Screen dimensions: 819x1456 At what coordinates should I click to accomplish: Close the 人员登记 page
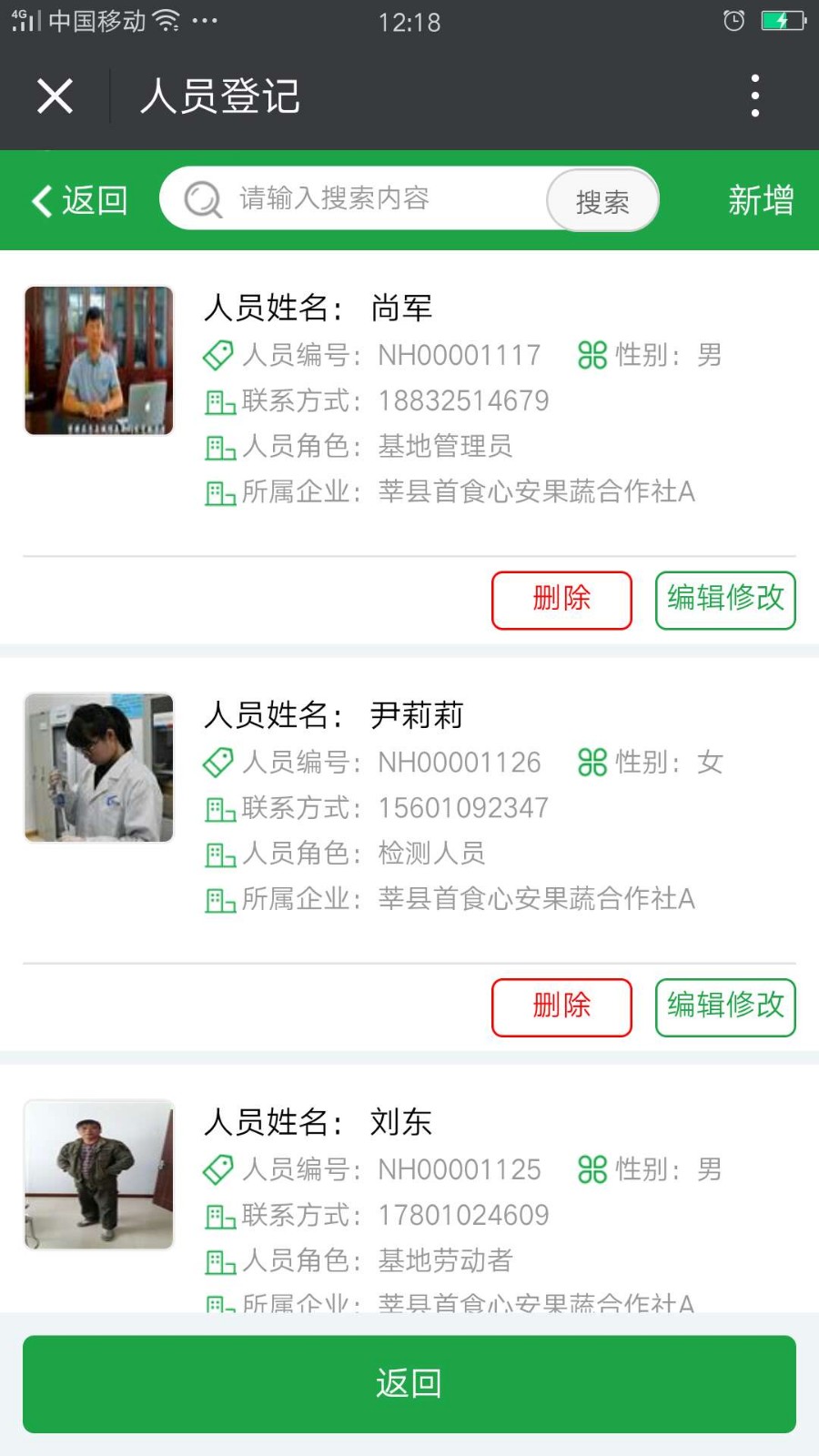(55, 96)
